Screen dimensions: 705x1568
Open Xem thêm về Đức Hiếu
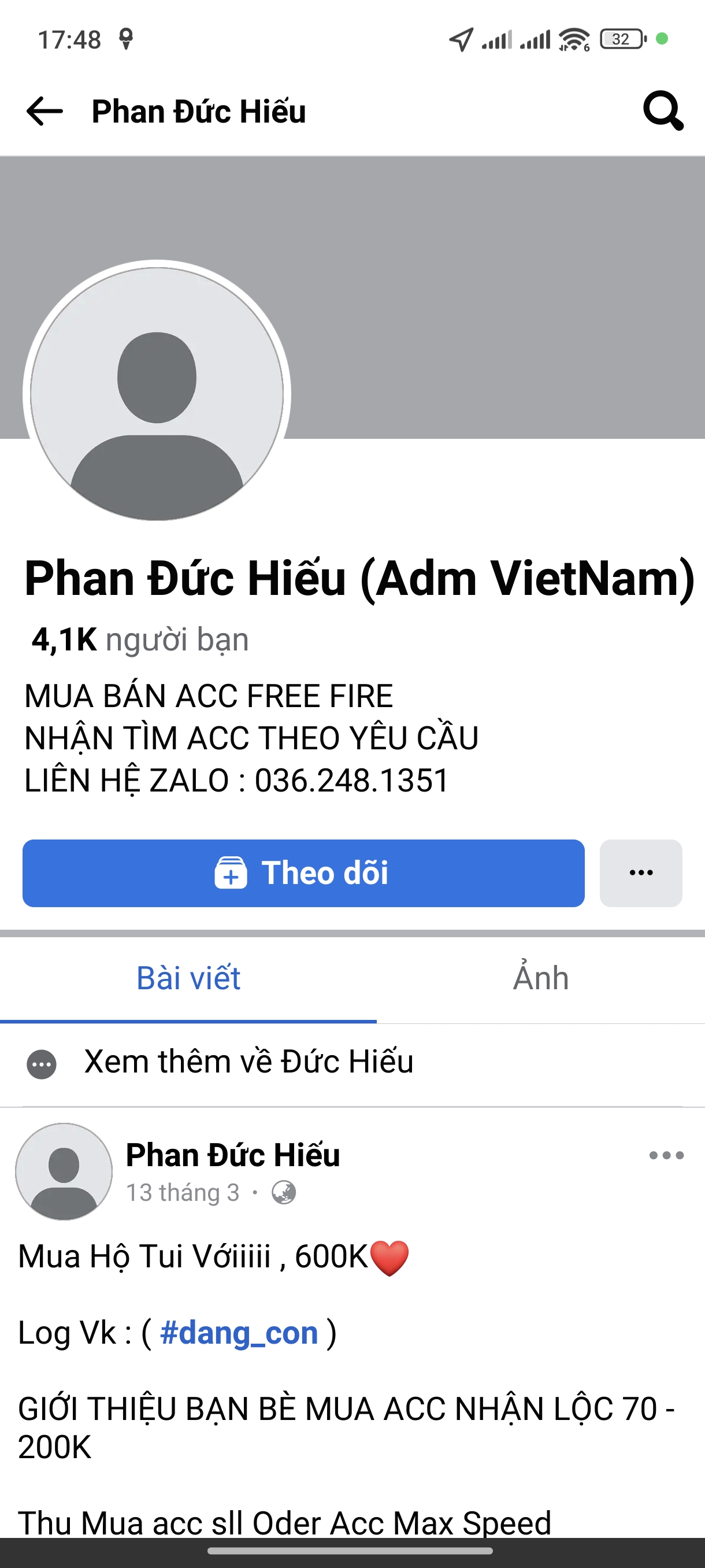point(248,1062)
